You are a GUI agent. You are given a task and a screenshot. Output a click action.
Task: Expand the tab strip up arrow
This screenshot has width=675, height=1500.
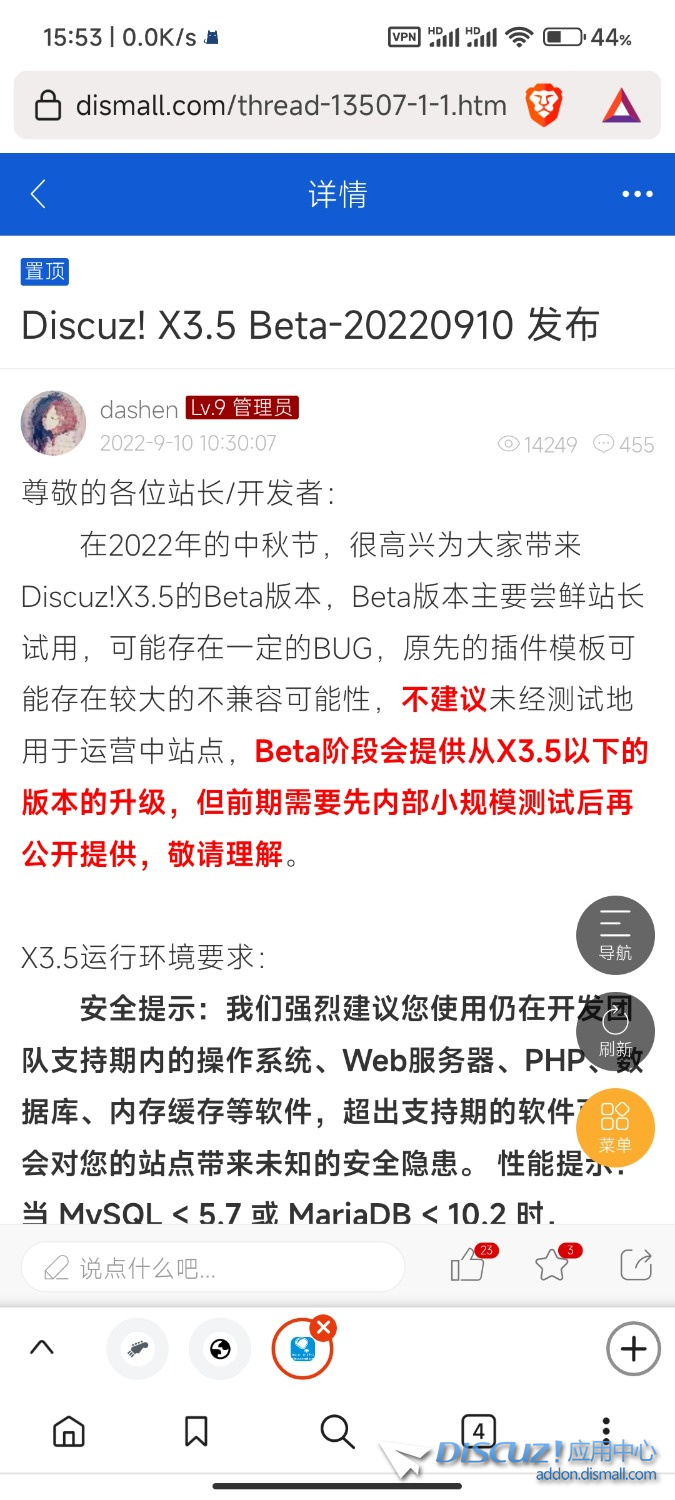tap(41, 1348)
